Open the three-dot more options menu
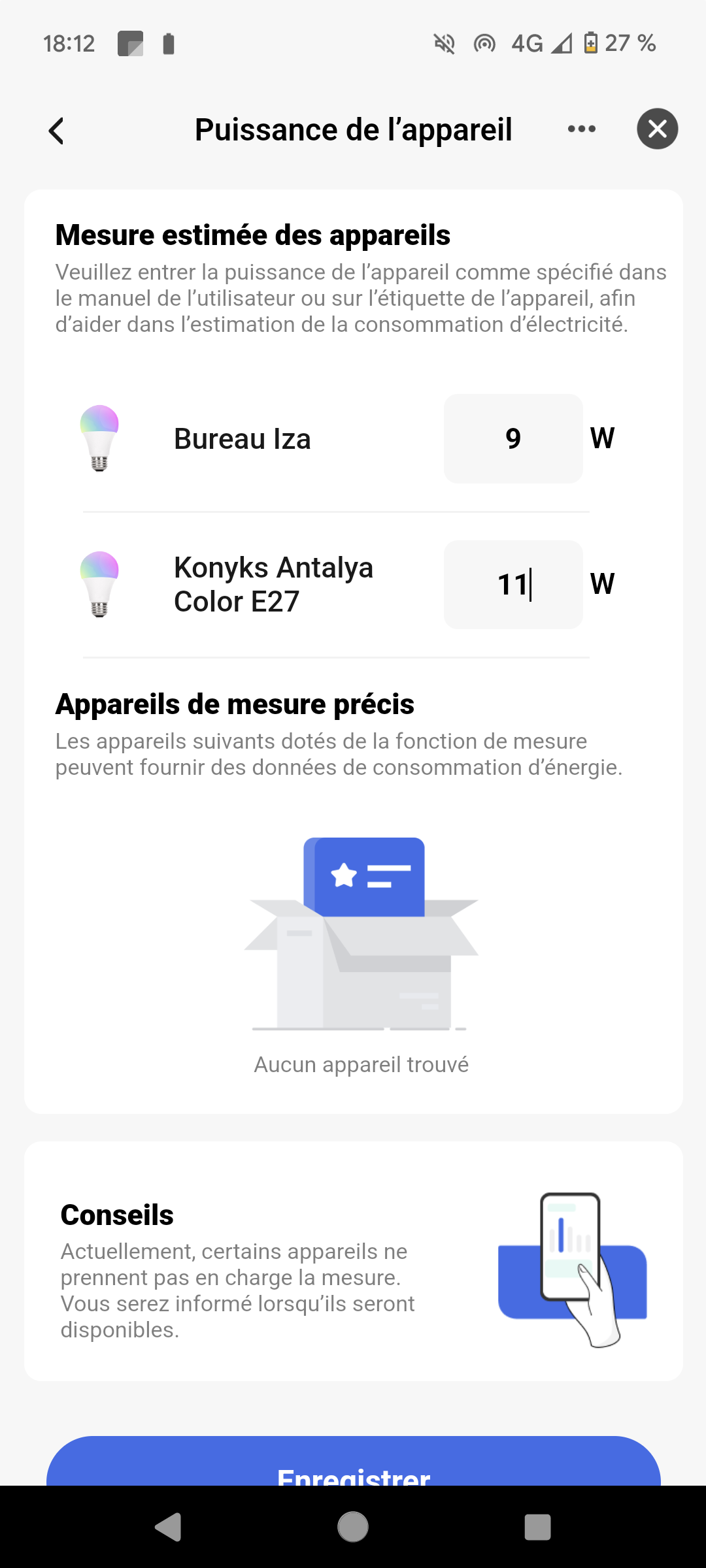The image size is (706, 1568). pos(581,129)
